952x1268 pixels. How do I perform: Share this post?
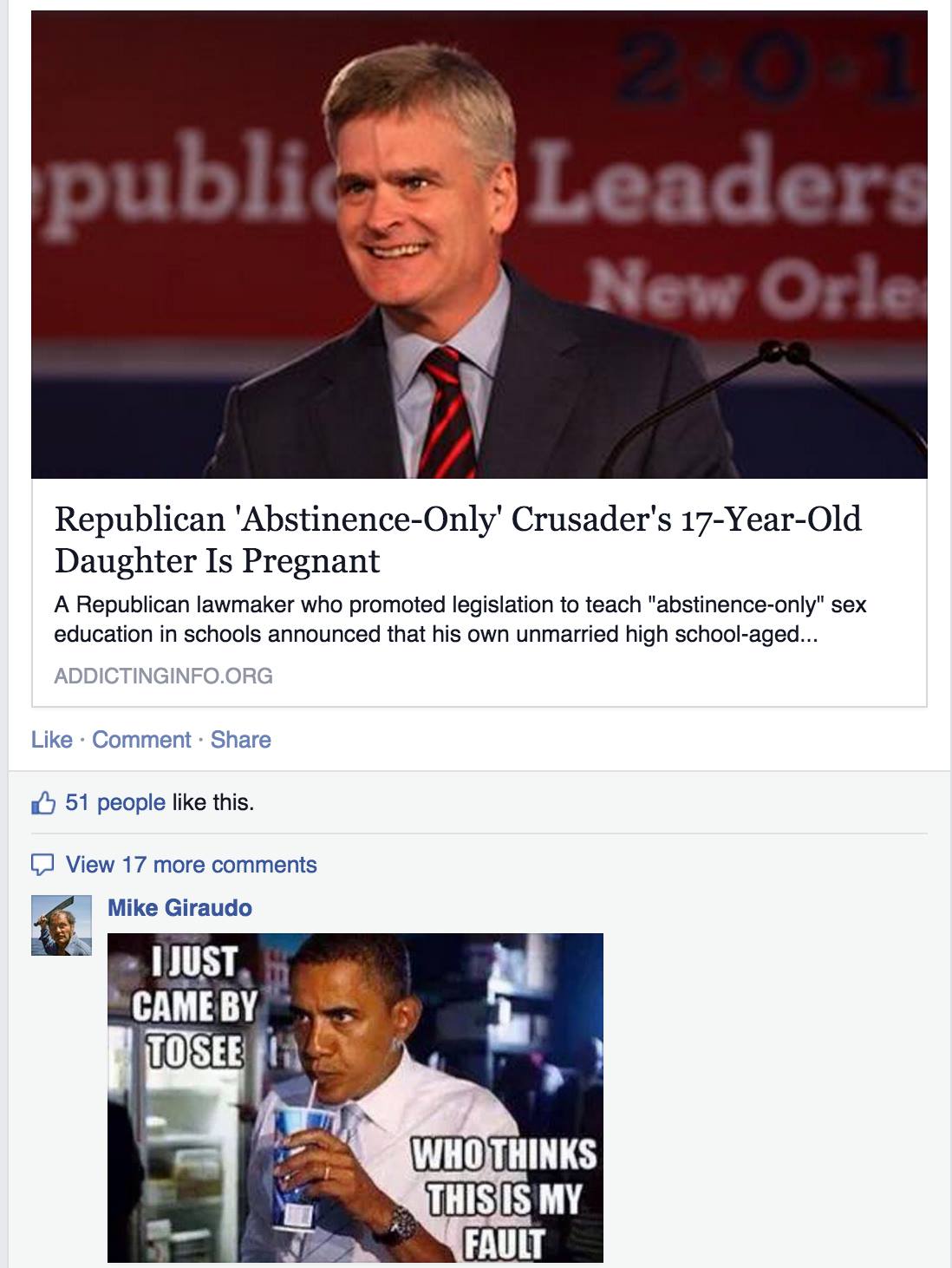(x=240, y=740)
